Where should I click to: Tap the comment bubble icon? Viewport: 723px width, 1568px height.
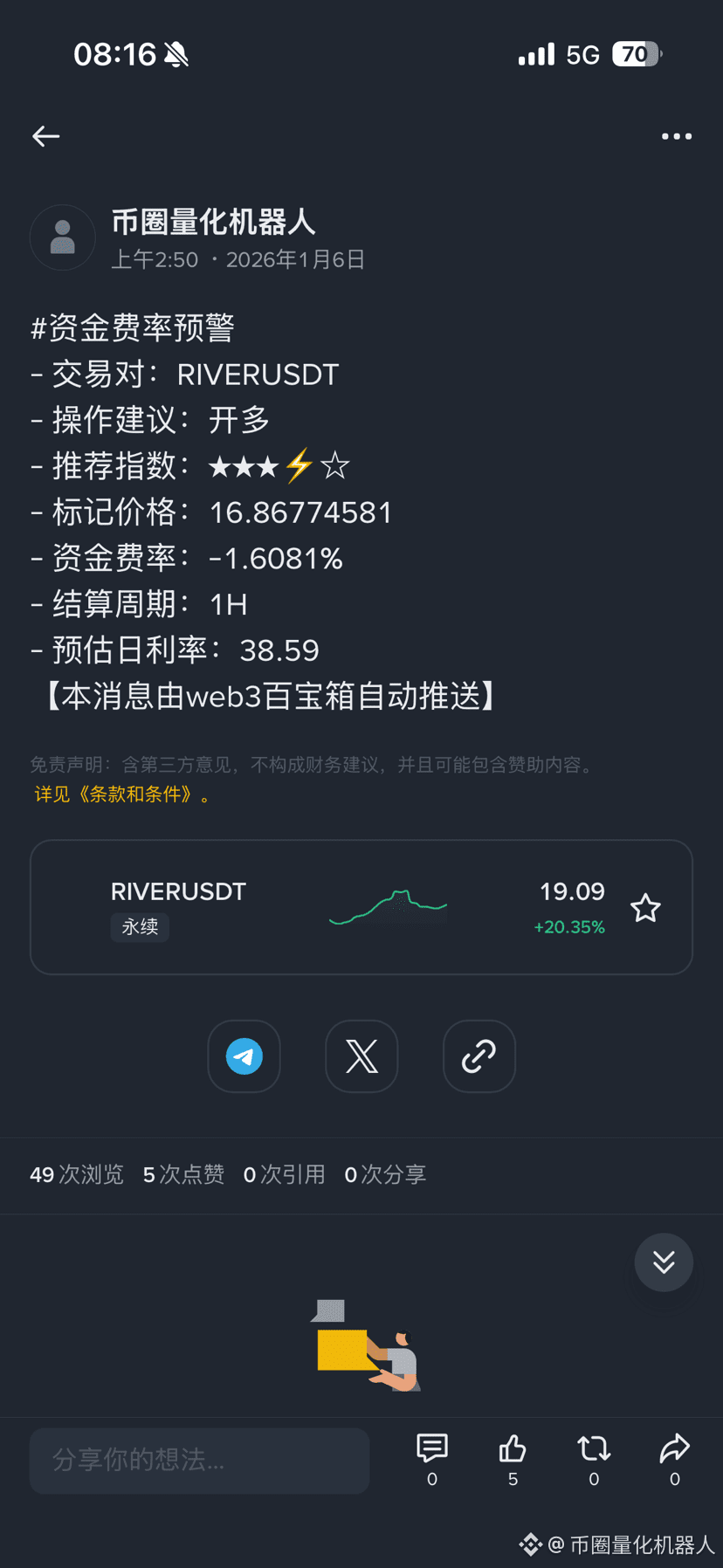pyautogui.click(x=431, y=1449)
